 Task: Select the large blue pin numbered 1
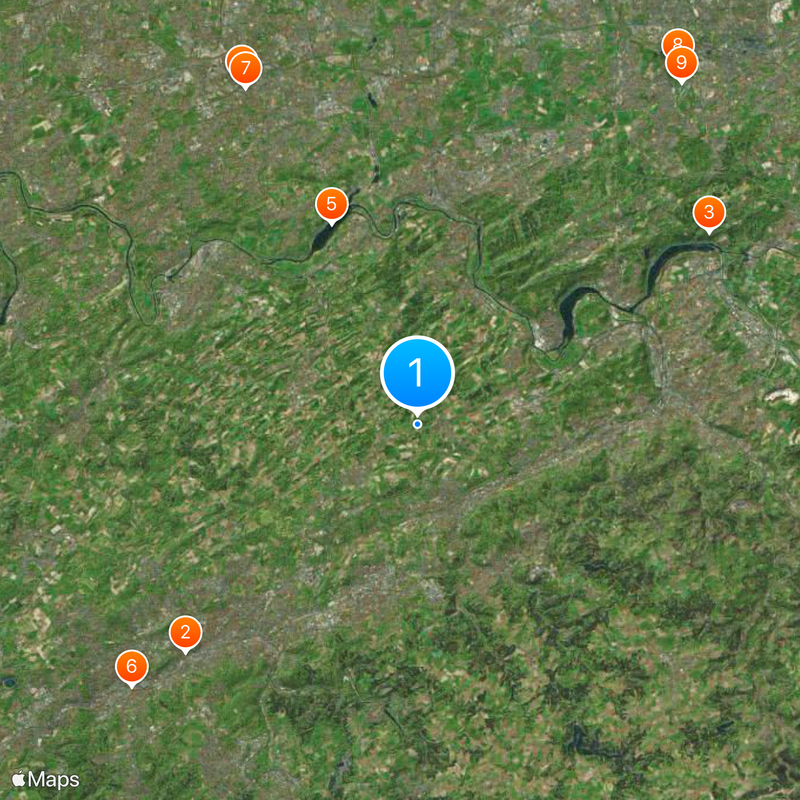417,373
